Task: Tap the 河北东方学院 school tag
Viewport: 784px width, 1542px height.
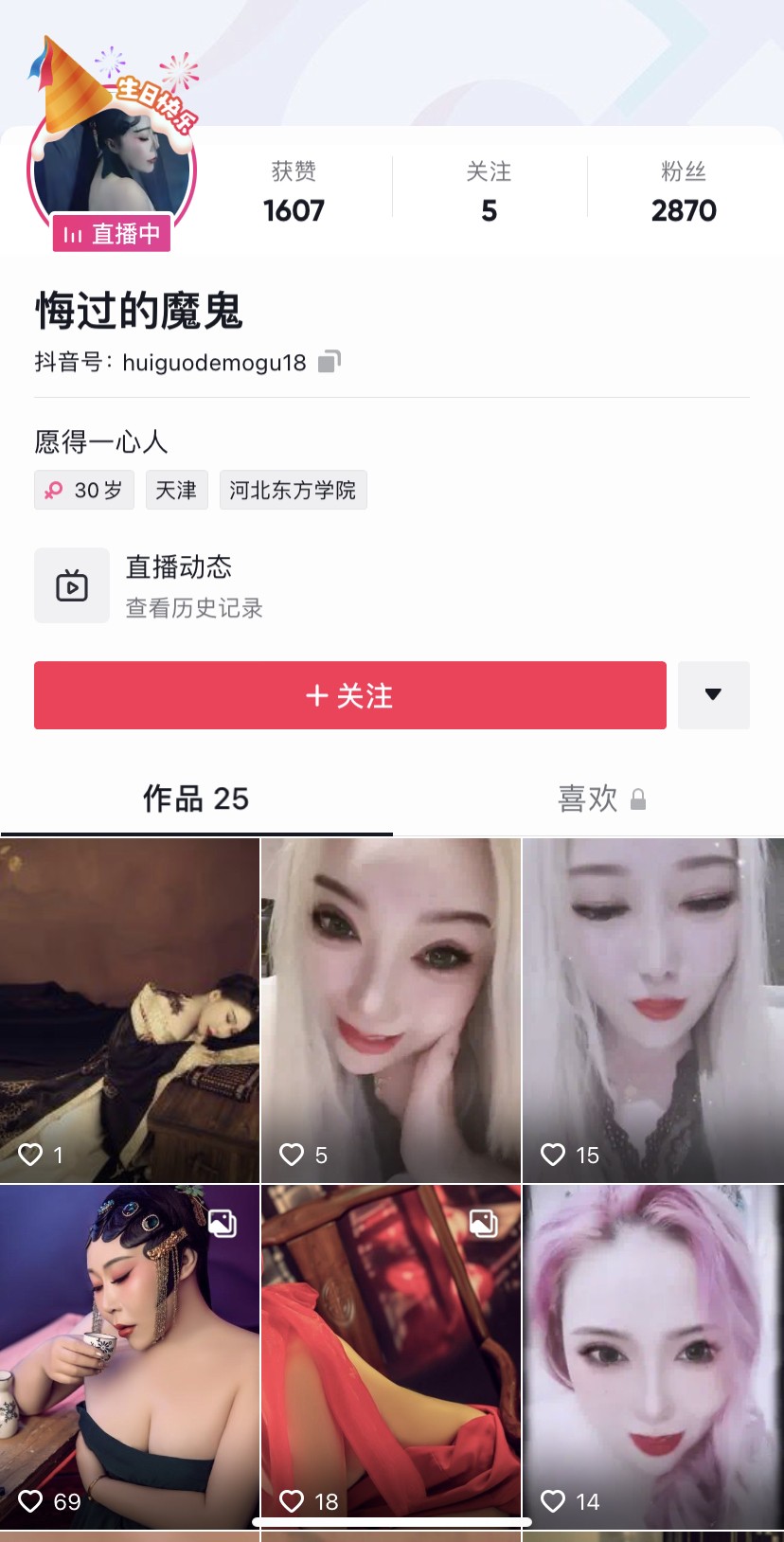Action: click(x=293, y=491)
